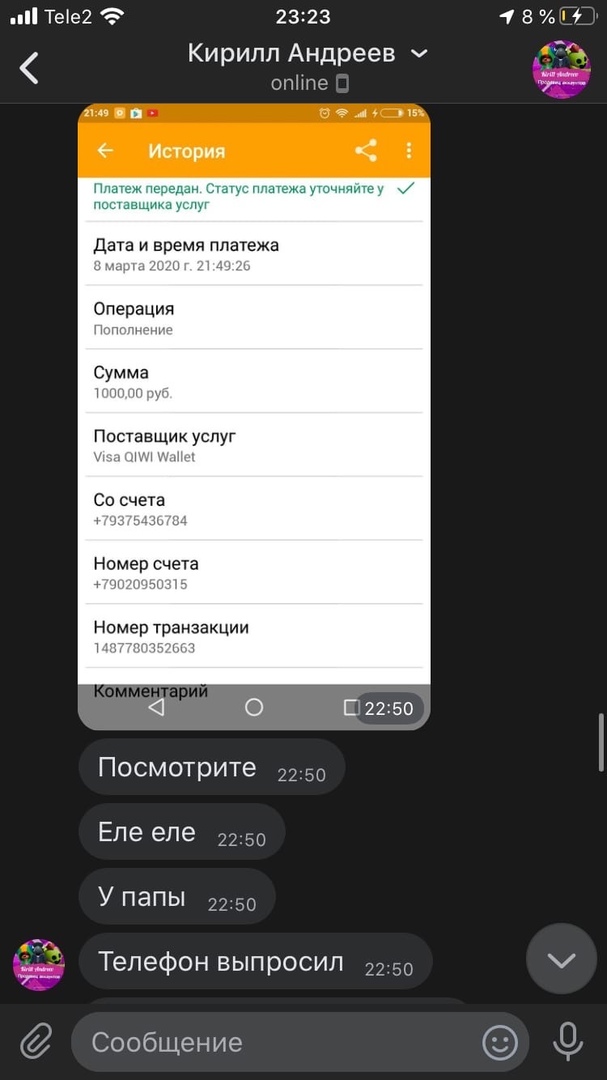Attach a file with the paperclip
The height and width of the screenshot is (1080, 607).
36,1042
